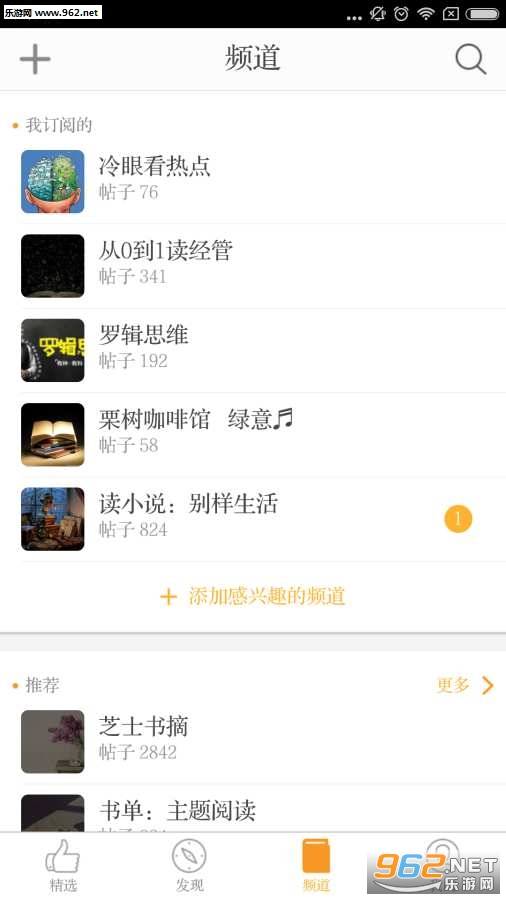Open the 读小说：别样生活 channel
This screenshot has height=900, width=506.
(x=253, y=519)
